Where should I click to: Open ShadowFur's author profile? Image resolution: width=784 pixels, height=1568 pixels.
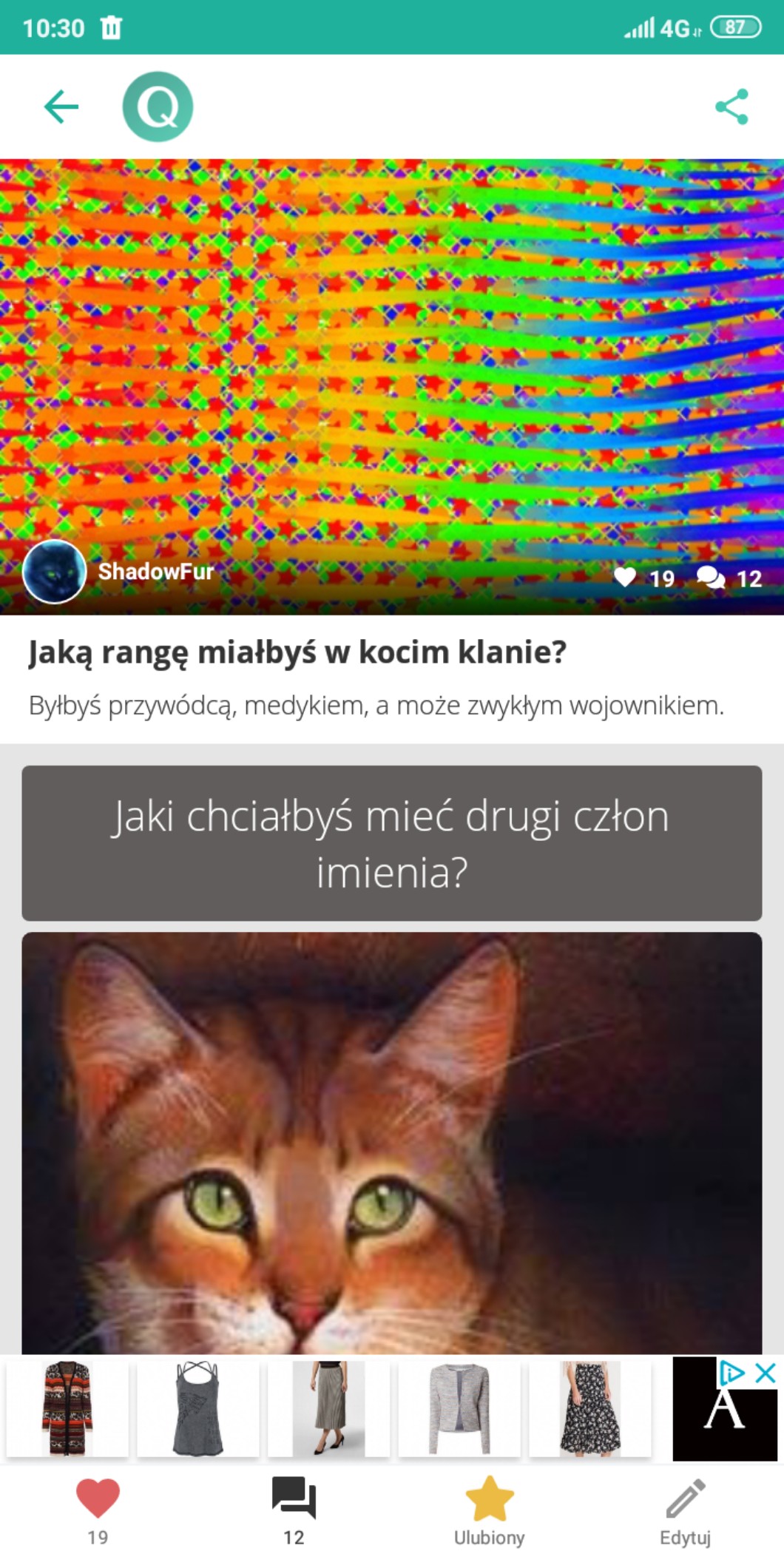pos(118,572)
